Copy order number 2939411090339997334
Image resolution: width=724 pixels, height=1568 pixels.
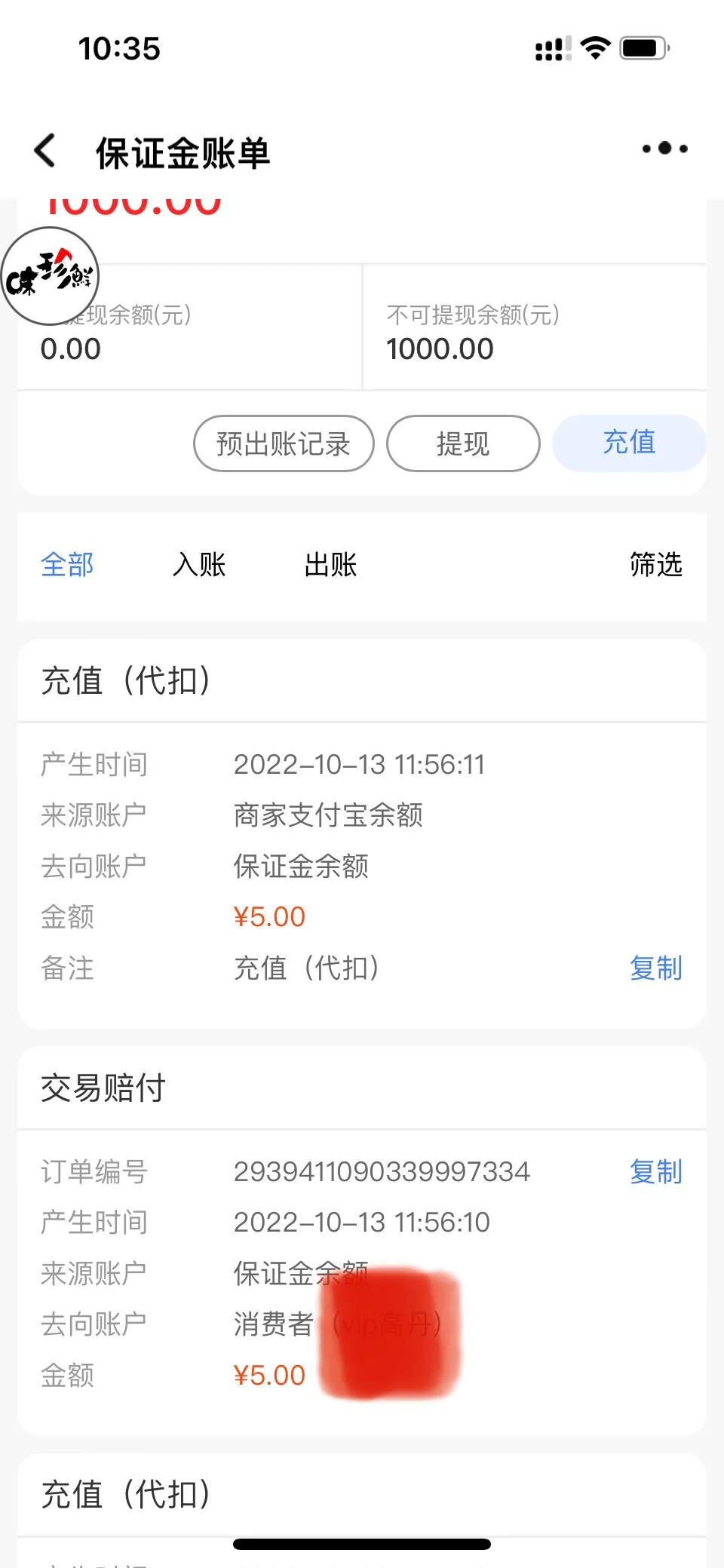[x=656, y=1173]
